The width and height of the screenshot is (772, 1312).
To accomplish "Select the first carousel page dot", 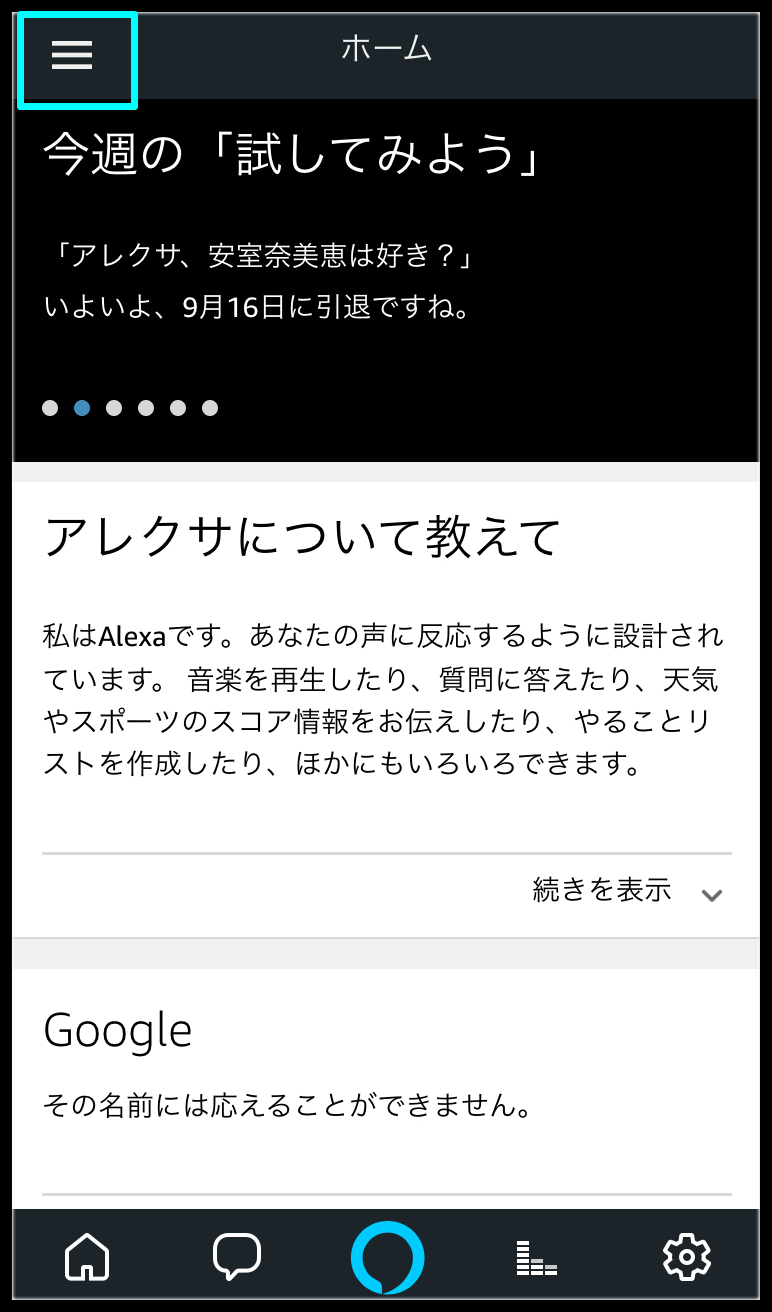I will tap(50, 408).
